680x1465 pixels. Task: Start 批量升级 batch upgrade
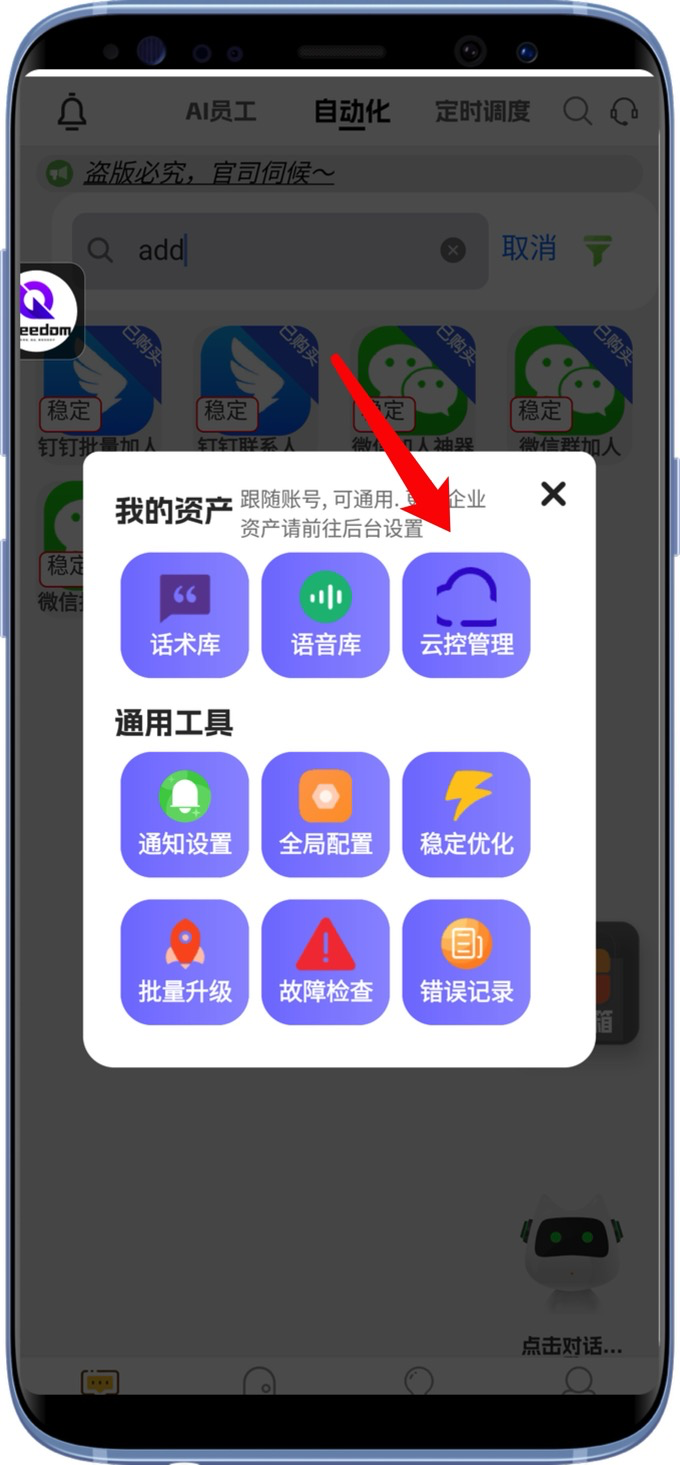(x=185, y=962)
